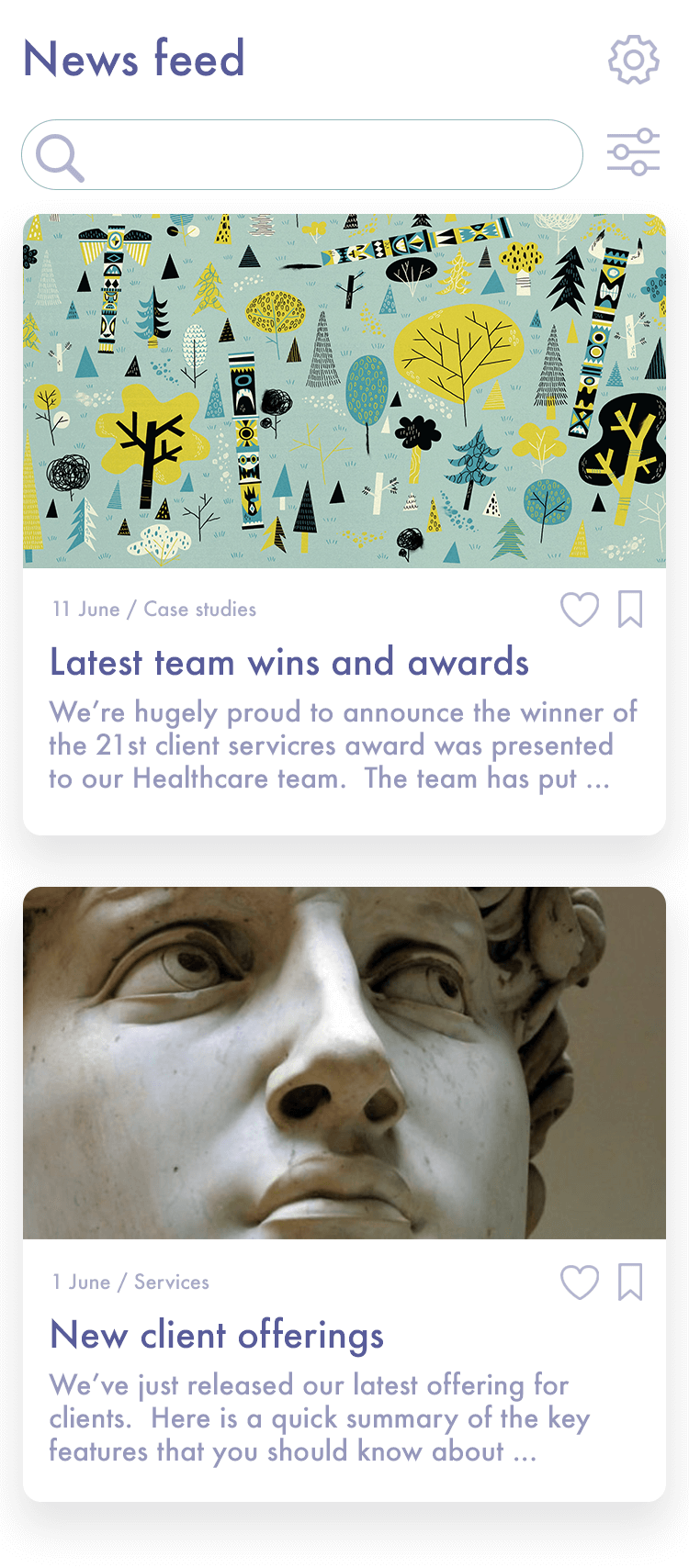This screenshot has width=689, height=1568.
Task: Bookmark the New client offerings post
Action: (x=630, y=1282)
